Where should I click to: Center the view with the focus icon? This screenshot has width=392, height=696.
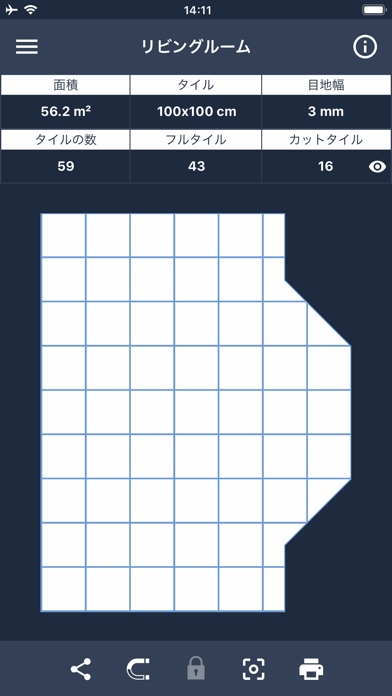click(x=253, y=669)
